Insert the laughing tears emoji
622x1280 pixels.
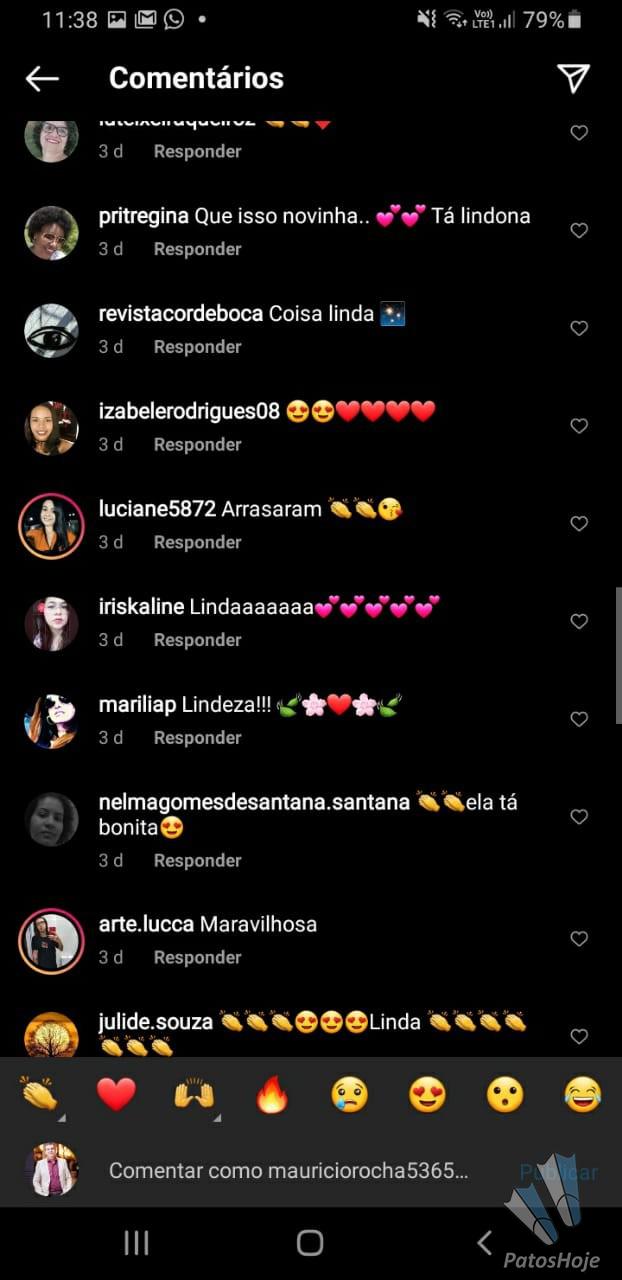[582, 1095]
